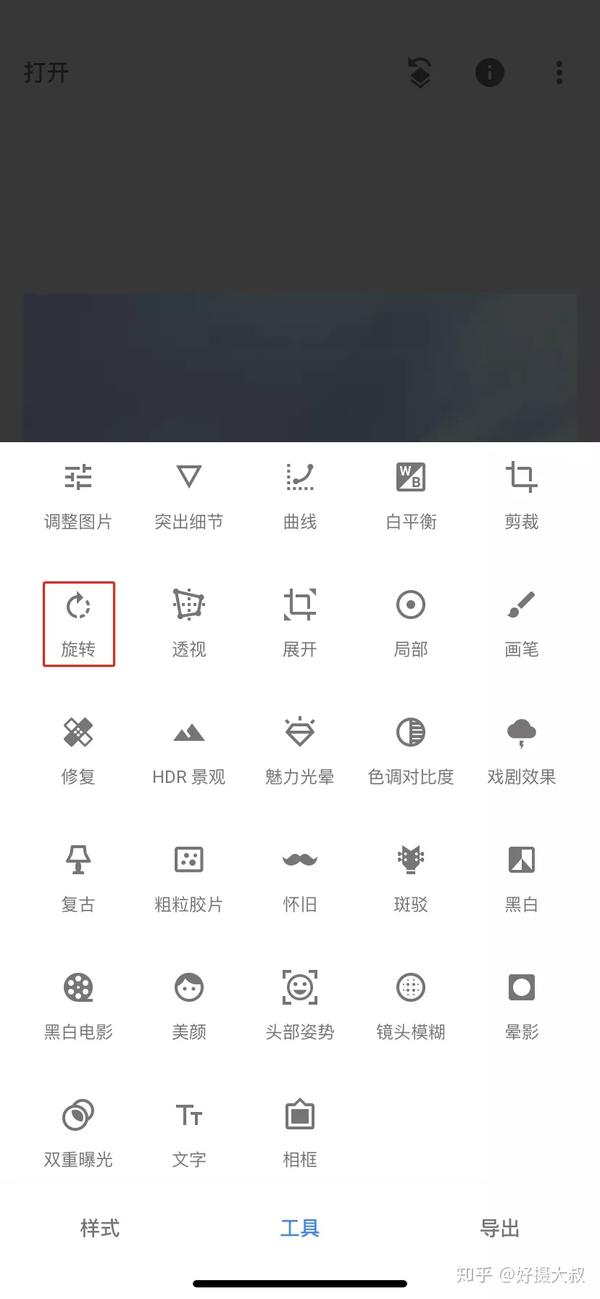600x1299 pixels.
Task: Choose the 怀旧 vintage filter
Action: 300,878
